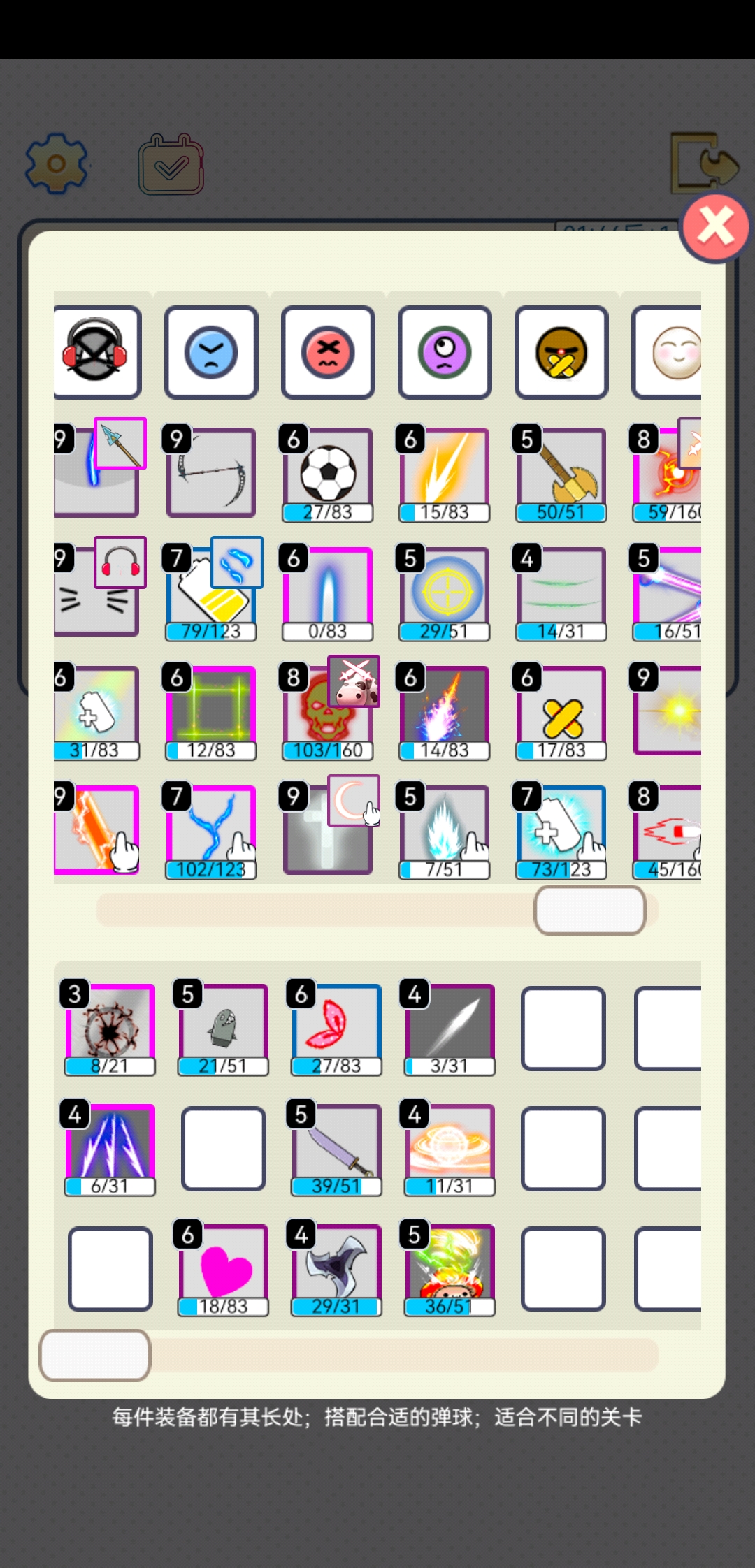This screenshot has height=1568, width=755.
Task: Open the shark item 21/51
Action: [x=224, y=1029]
